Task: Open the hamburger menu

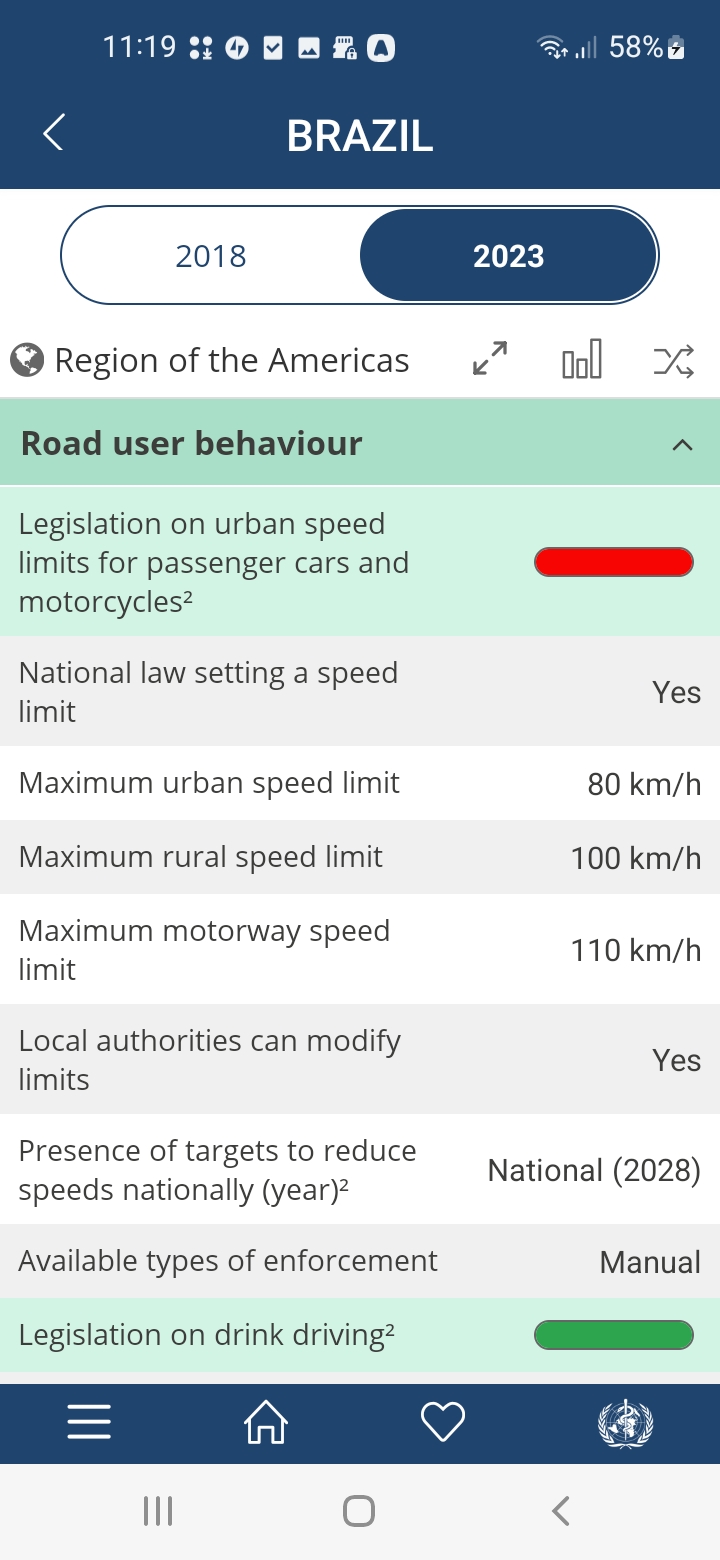Action: (89, 1422)
